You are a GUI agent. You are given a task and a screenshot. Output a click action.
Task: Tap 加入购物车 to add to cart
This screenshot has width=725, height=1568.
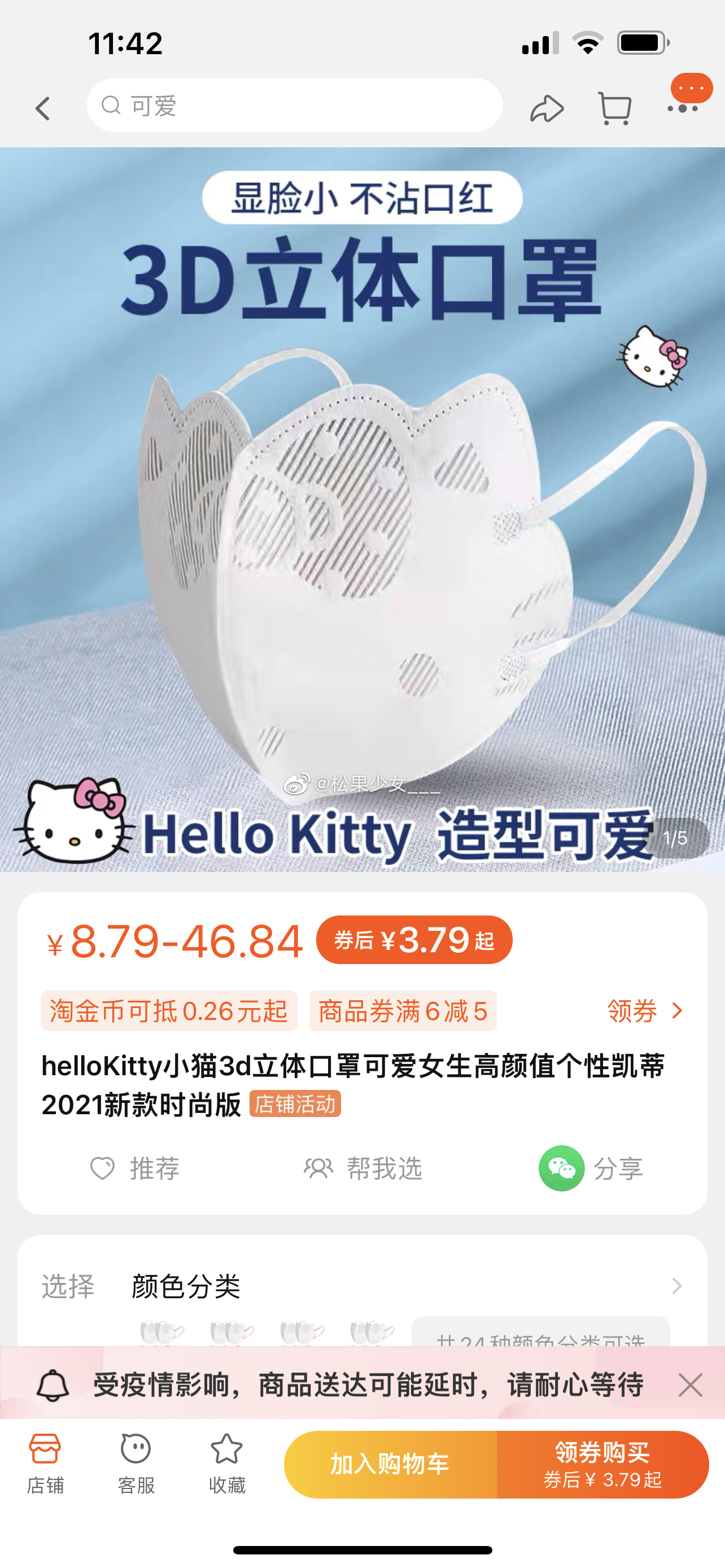(390, 1464)
